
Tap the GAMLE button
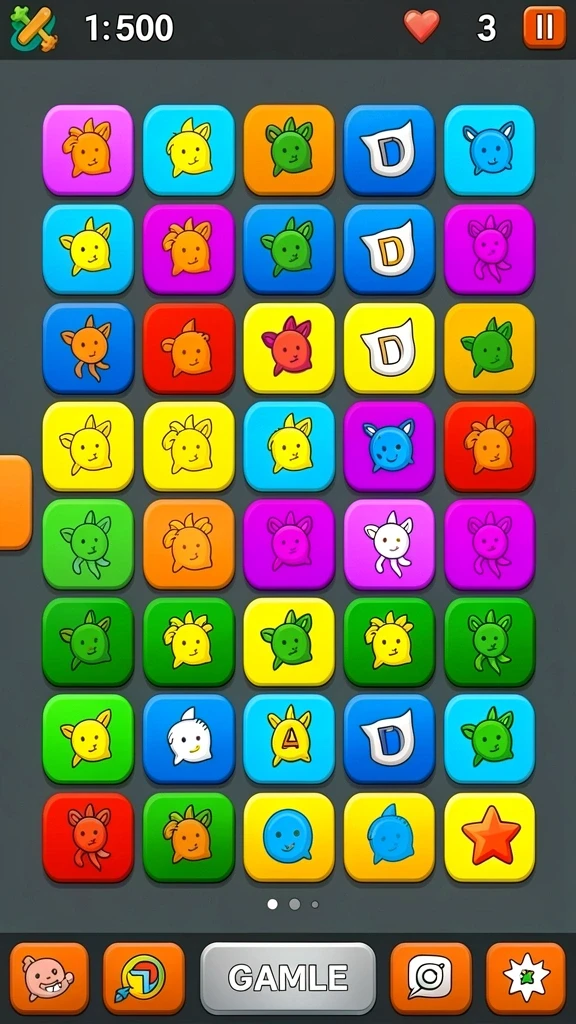pyautogui.click(x=288, y=978)
